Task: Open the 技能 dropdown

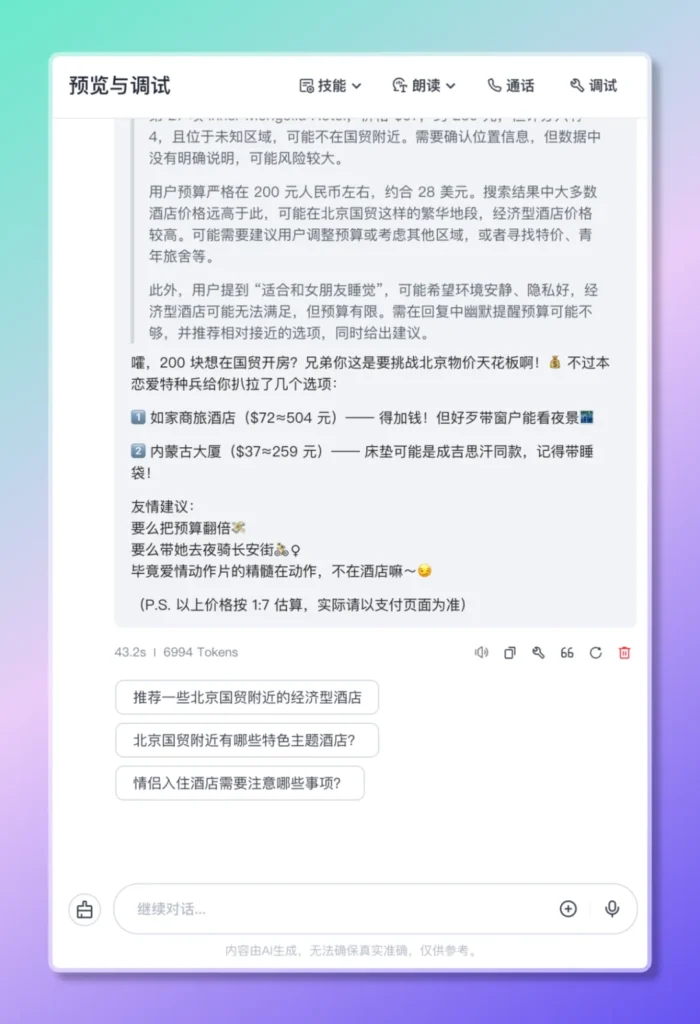Action: (x=330, y=86)
